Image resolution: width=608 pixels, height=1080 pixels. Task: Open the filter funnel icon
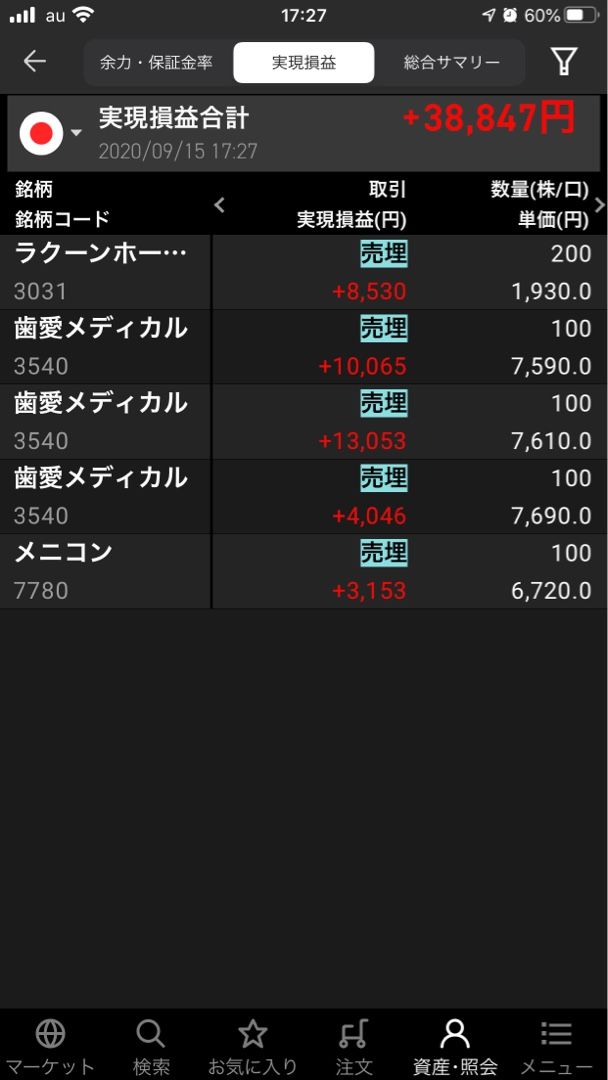(564, 62)
